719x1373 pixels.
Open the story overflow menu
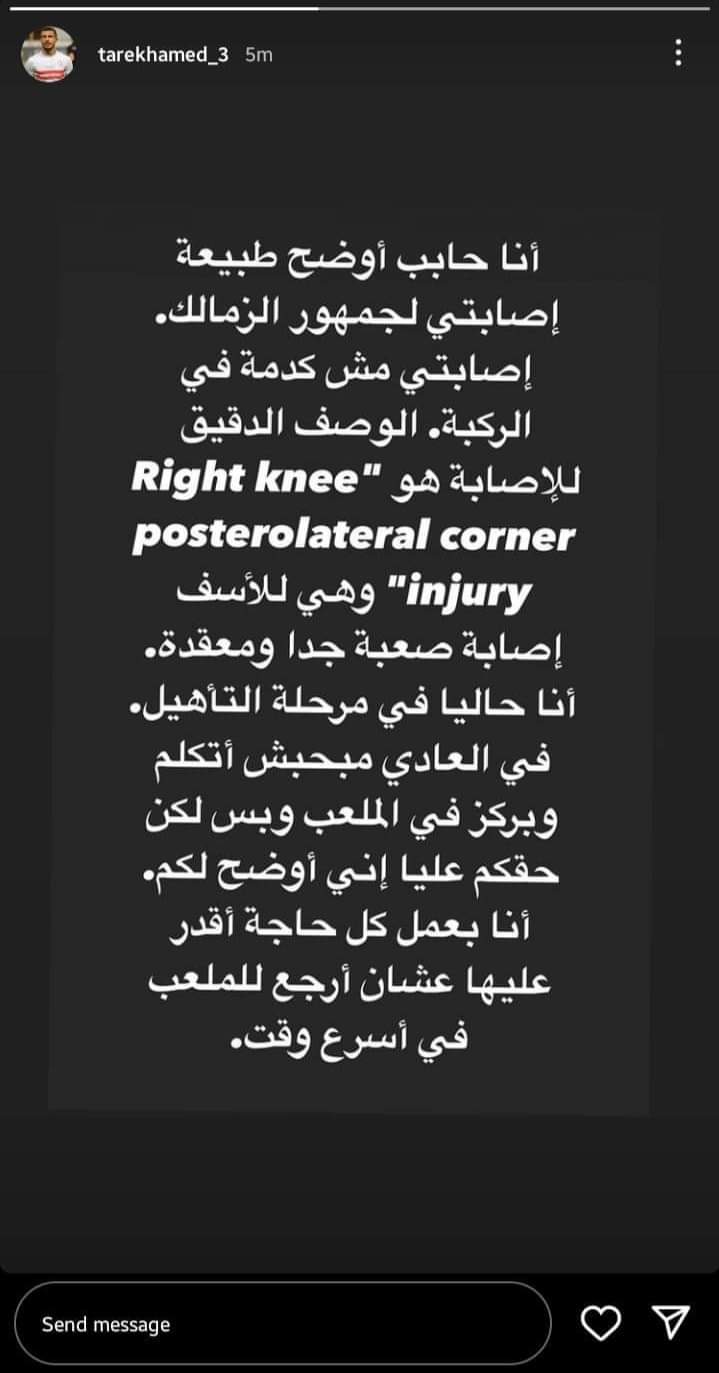tap(679, 53)
